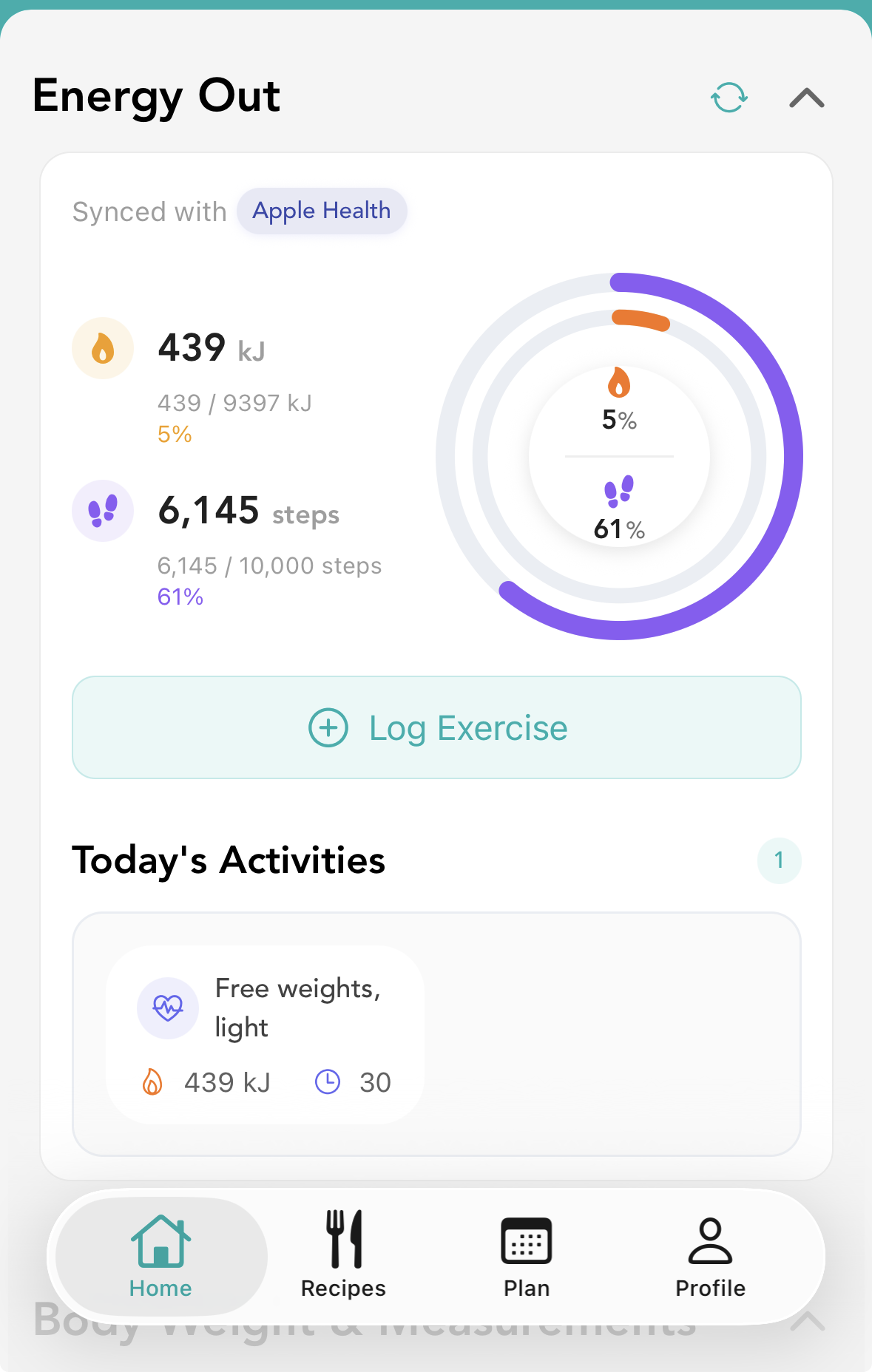The image size is (872, 1372).
Task: Refresh the Energy Out sync data
Action: 729,98
